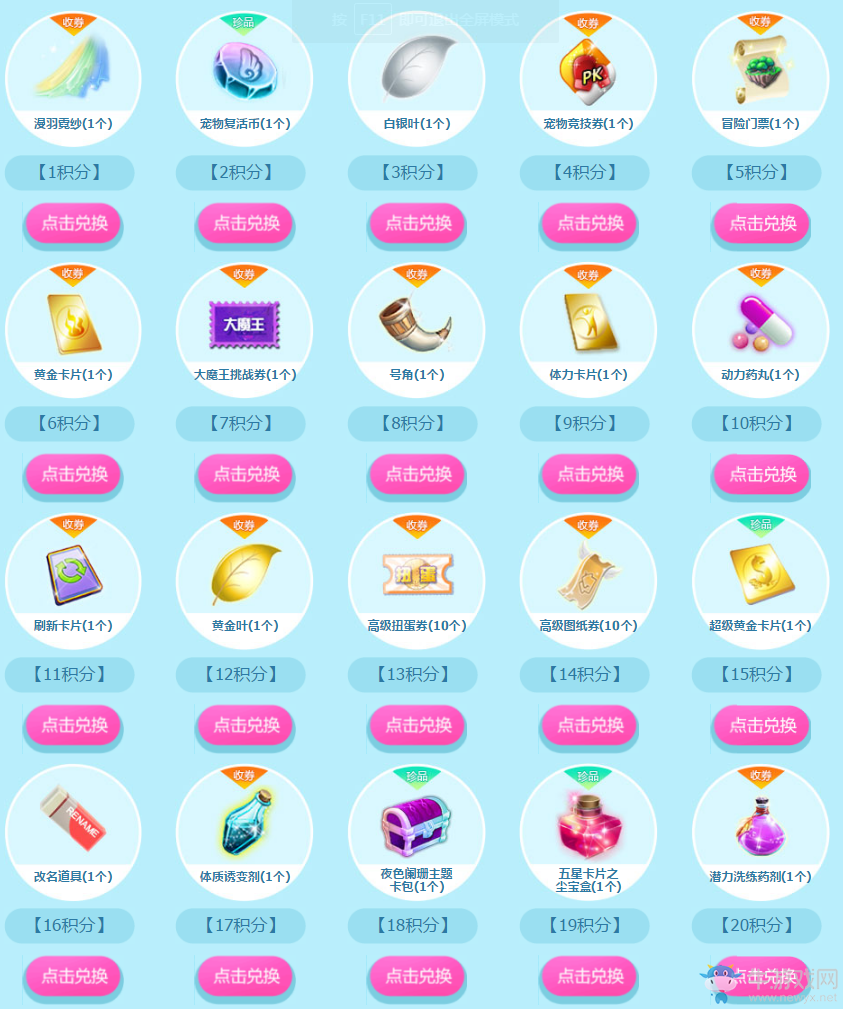
Task: Tap 点击兑换 under 冒险门票
Action: point(762,223)
